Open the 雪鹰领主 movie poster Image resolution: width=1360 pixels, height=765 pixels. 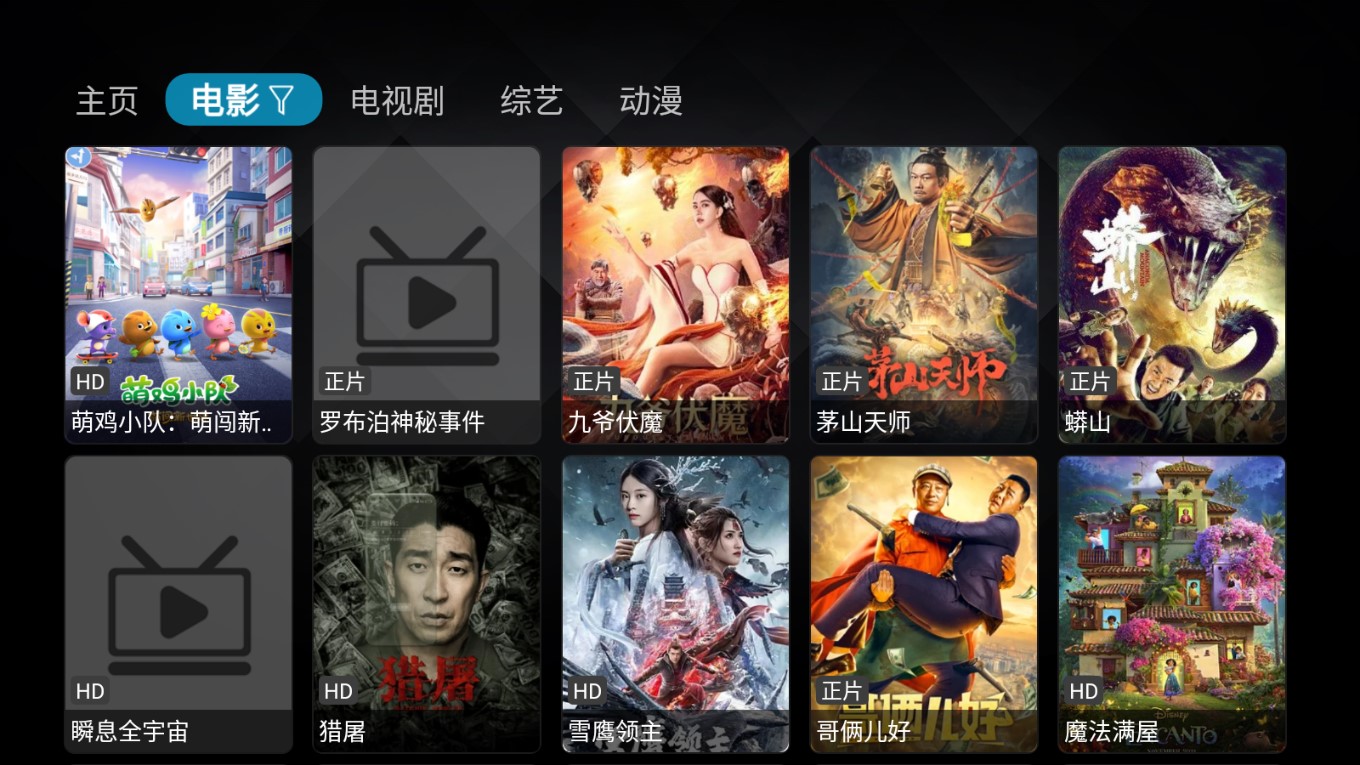675,603
